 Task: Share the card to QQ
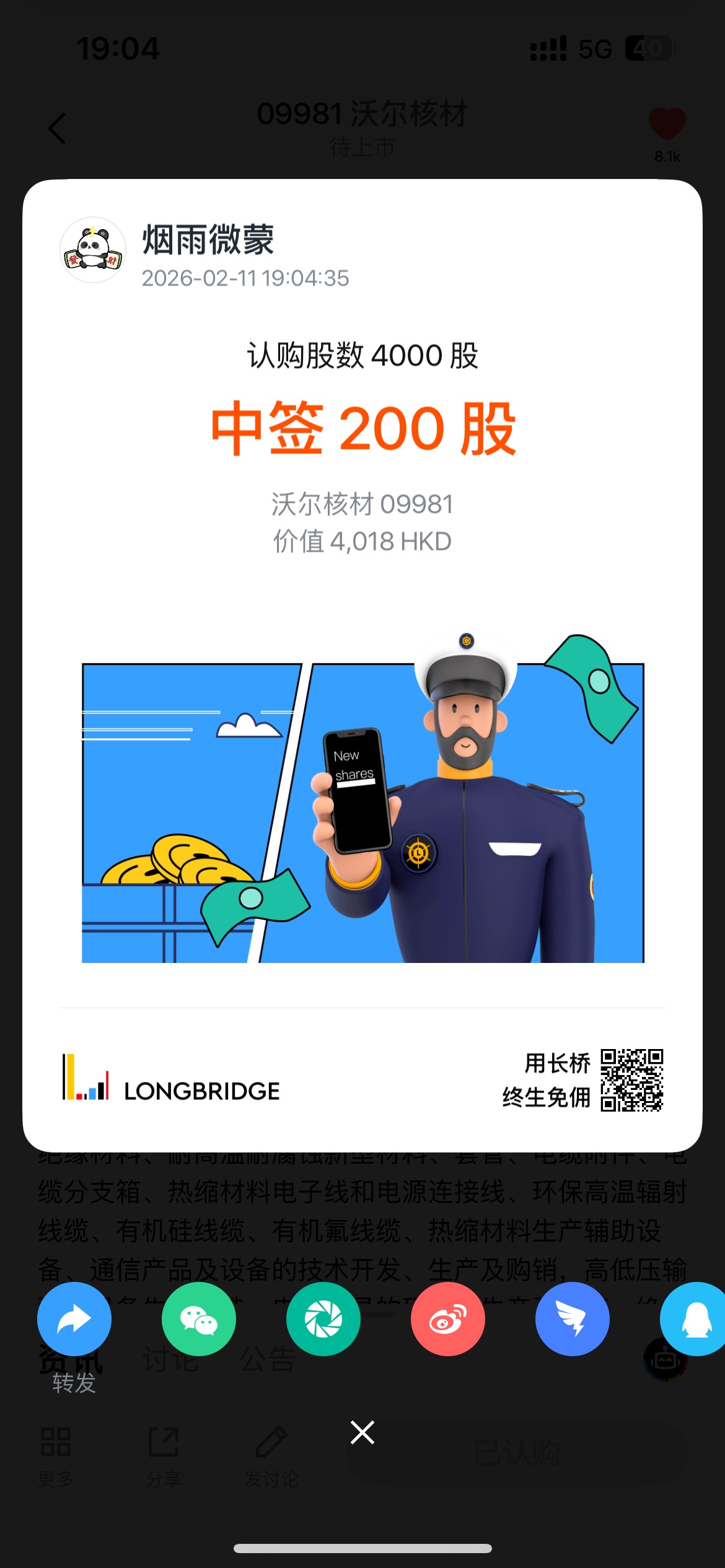coord(695,1319)
